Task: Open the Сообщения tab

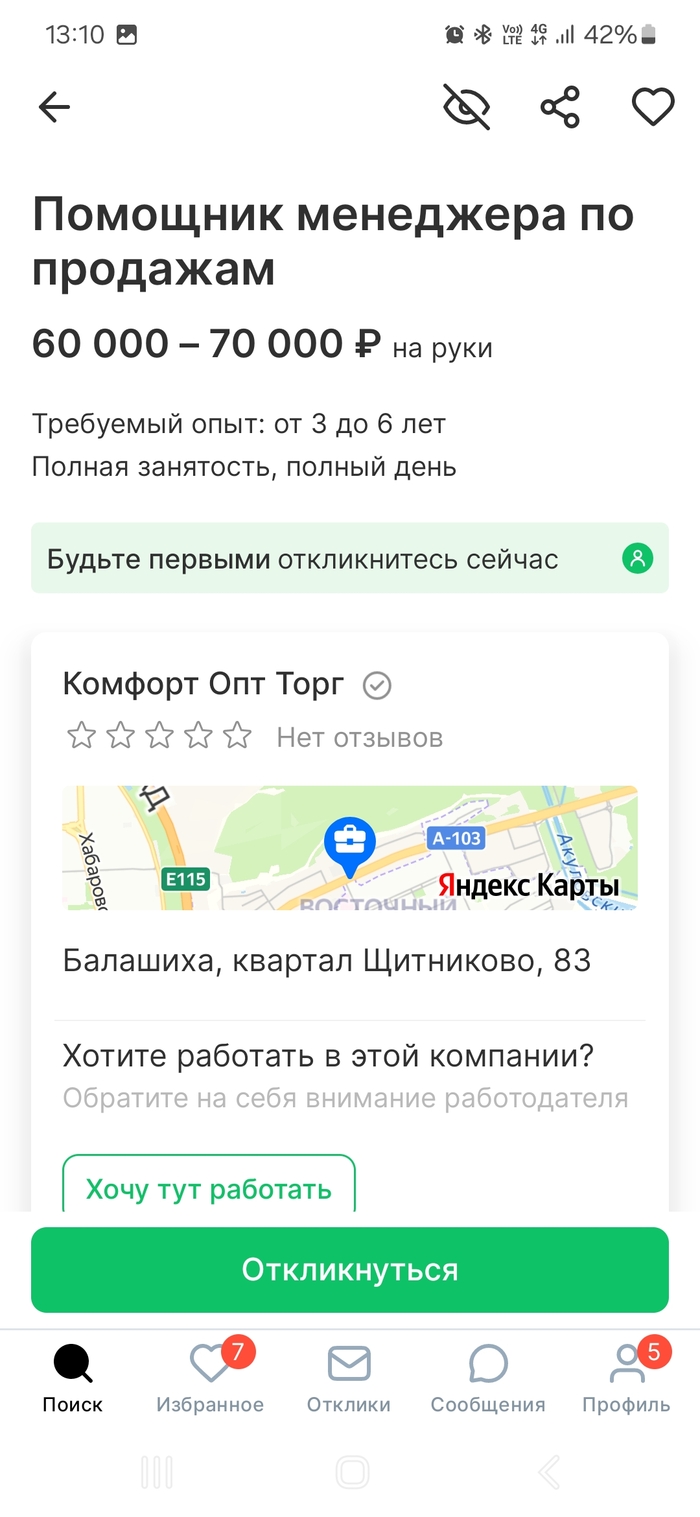Action: pyautogui.click(x=488, y=1378)
